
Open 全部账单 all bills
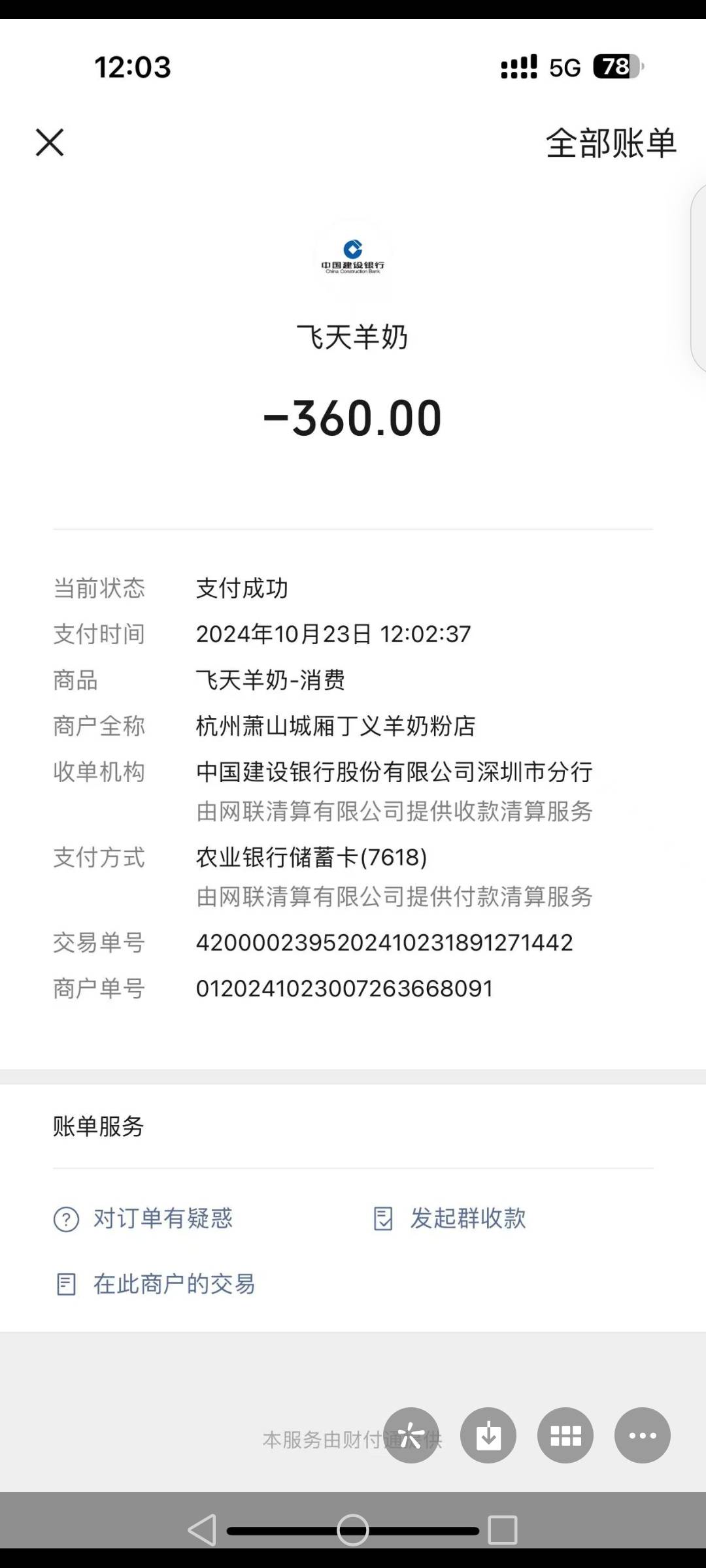tap(611, 143)
